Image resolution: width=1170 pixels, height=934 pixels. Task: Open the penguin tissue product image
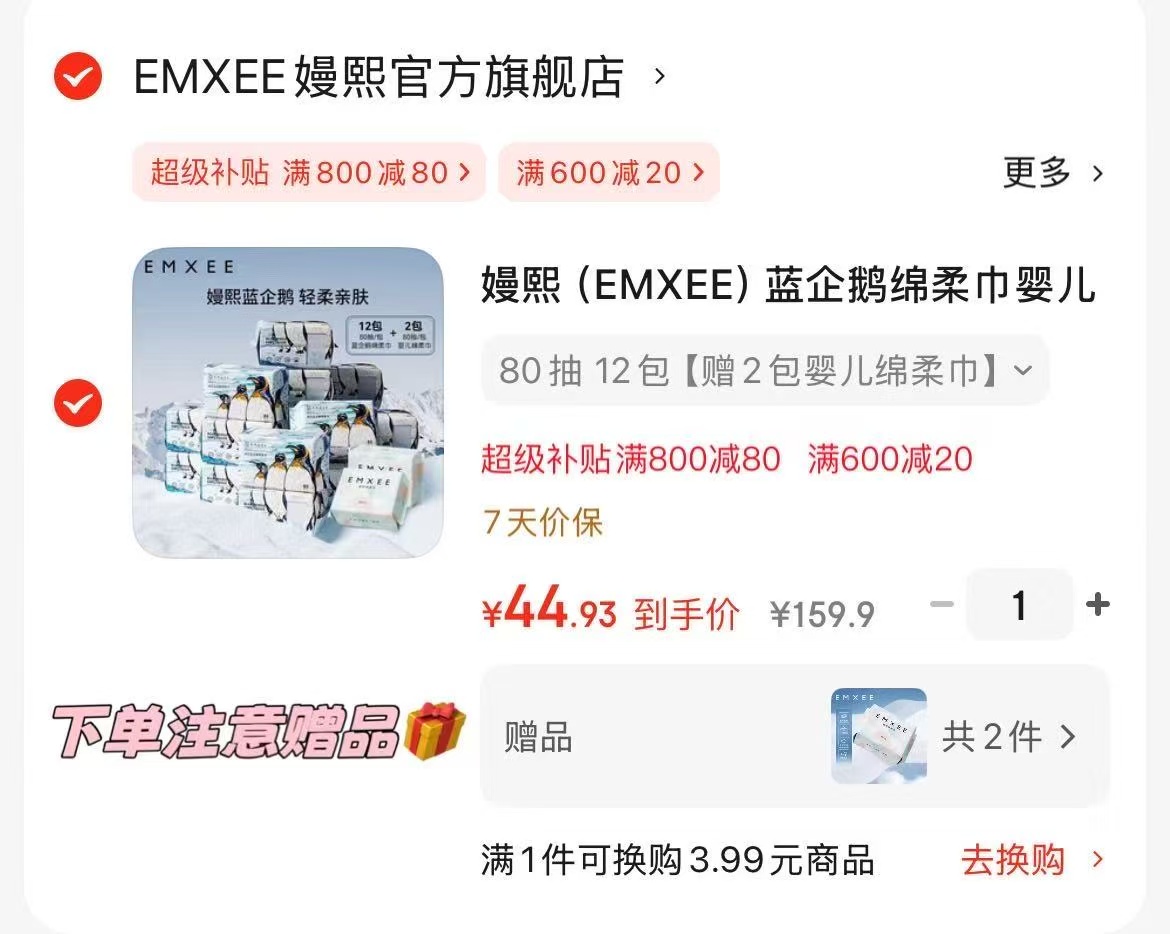pos(288,403)
